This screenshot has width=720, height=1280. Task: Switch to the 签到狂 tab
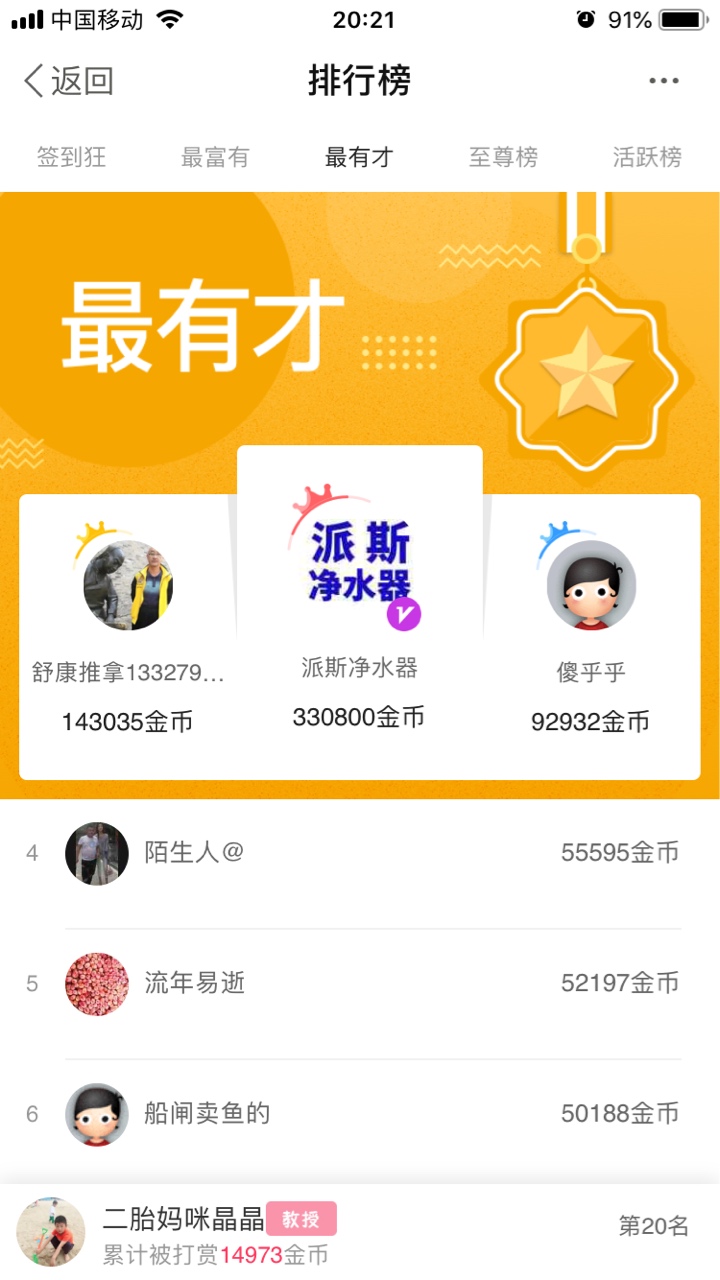pyautogui.click(x=72, y=157)
